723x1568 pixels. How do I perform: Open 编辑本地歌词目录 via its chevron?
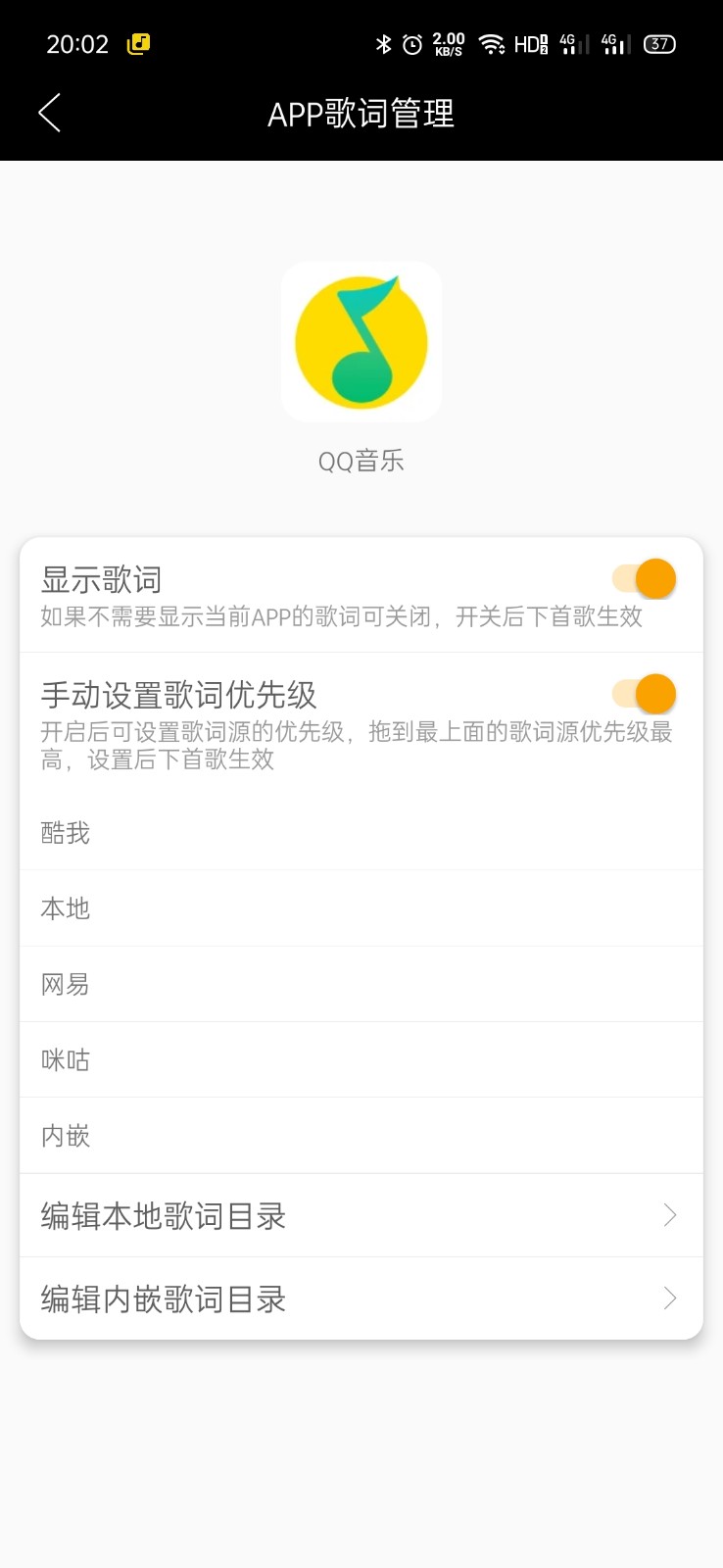669,1215
